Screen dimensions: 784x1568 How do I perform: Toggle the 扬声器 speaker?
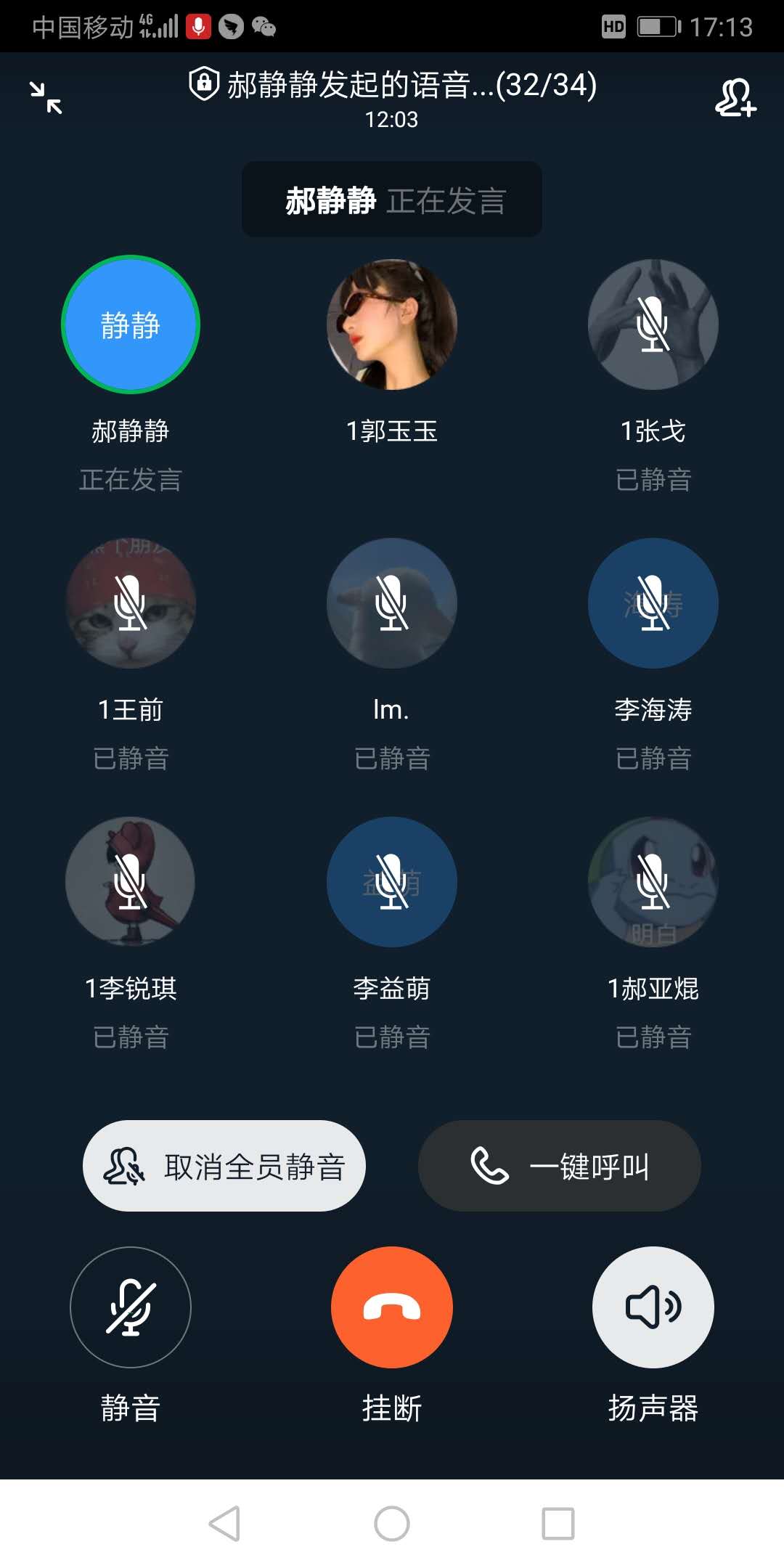coord(653,1307)
